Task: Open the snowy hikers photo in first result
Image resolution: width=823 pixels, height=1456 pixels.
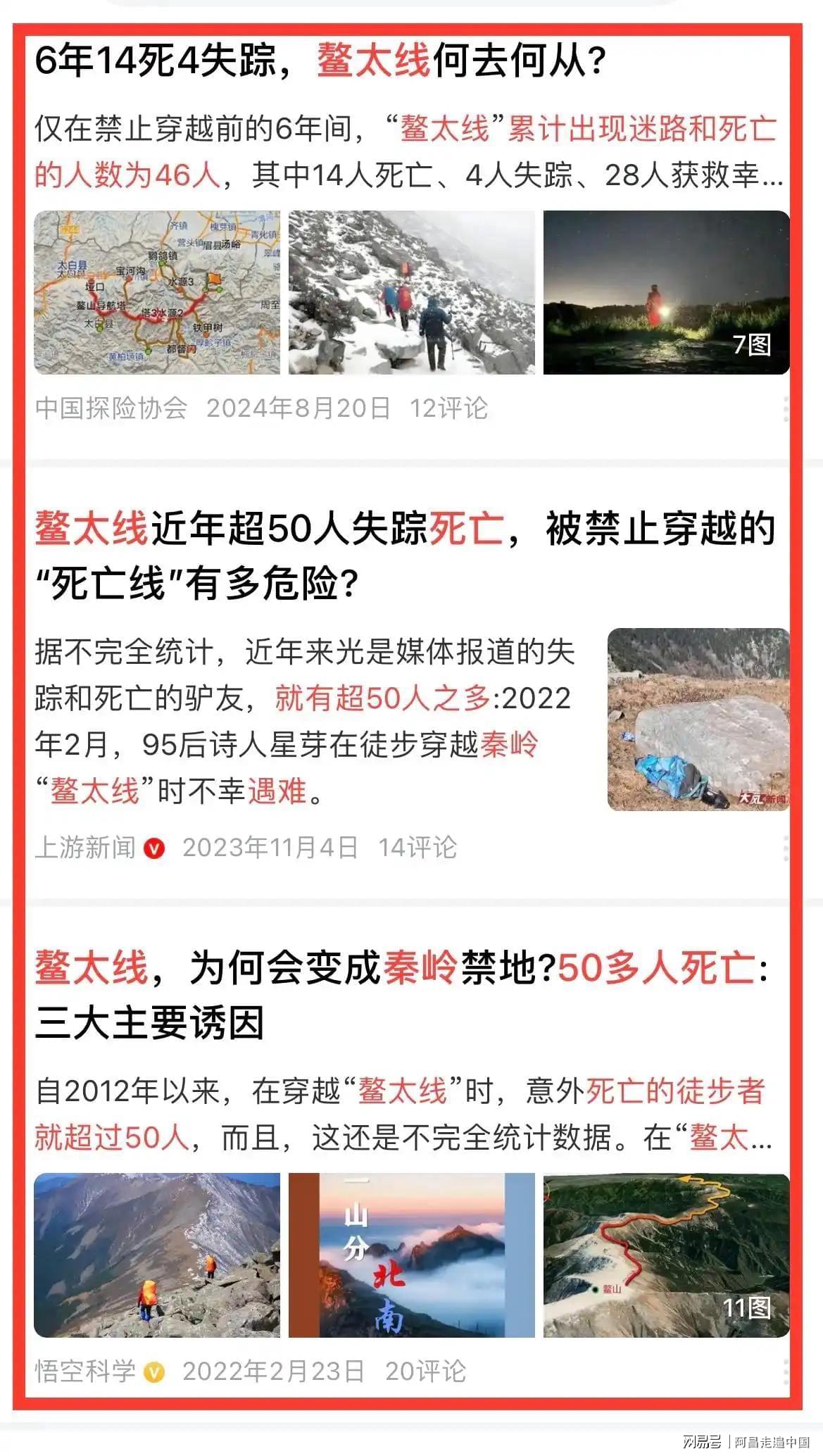Action: pyautogui.click(x=411, y=292)
